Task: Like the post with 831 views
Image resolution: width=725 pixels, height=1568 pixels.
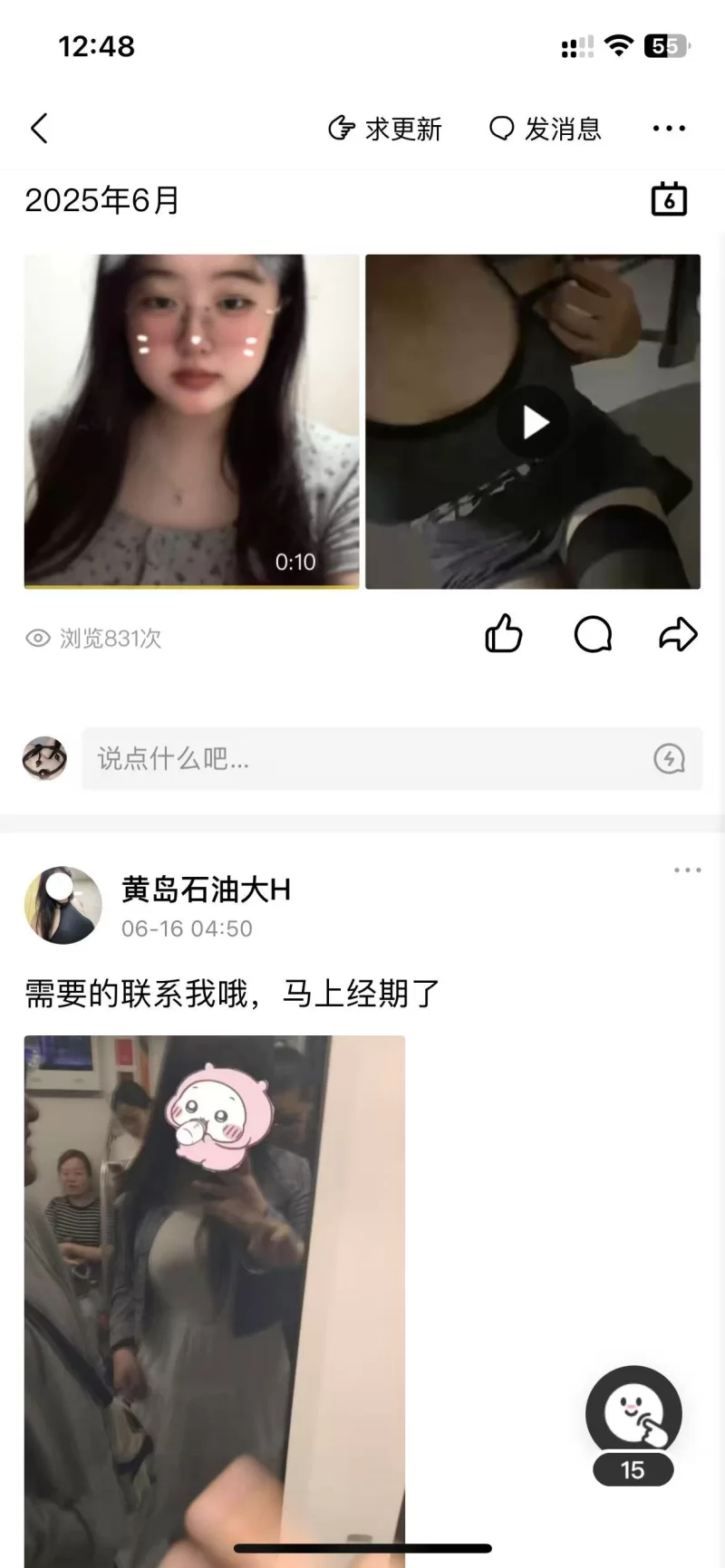Action: click(504, 634)
